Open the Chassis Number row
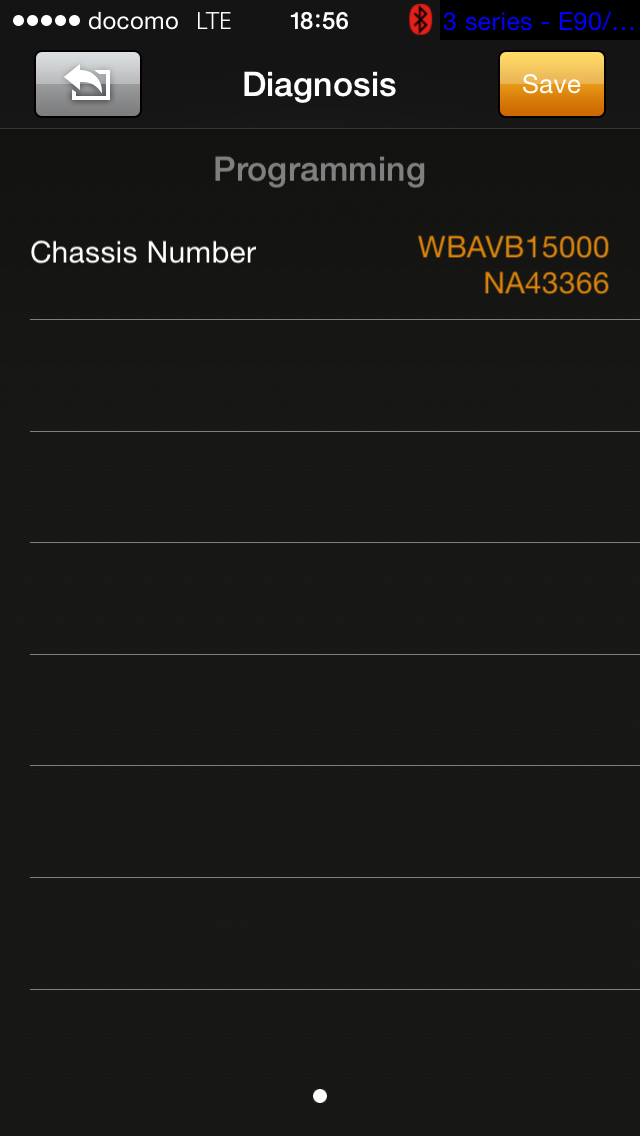Image resolution: width=640 pixels, height=1136 pixels. pyautogui.click(x=320, y=266)
